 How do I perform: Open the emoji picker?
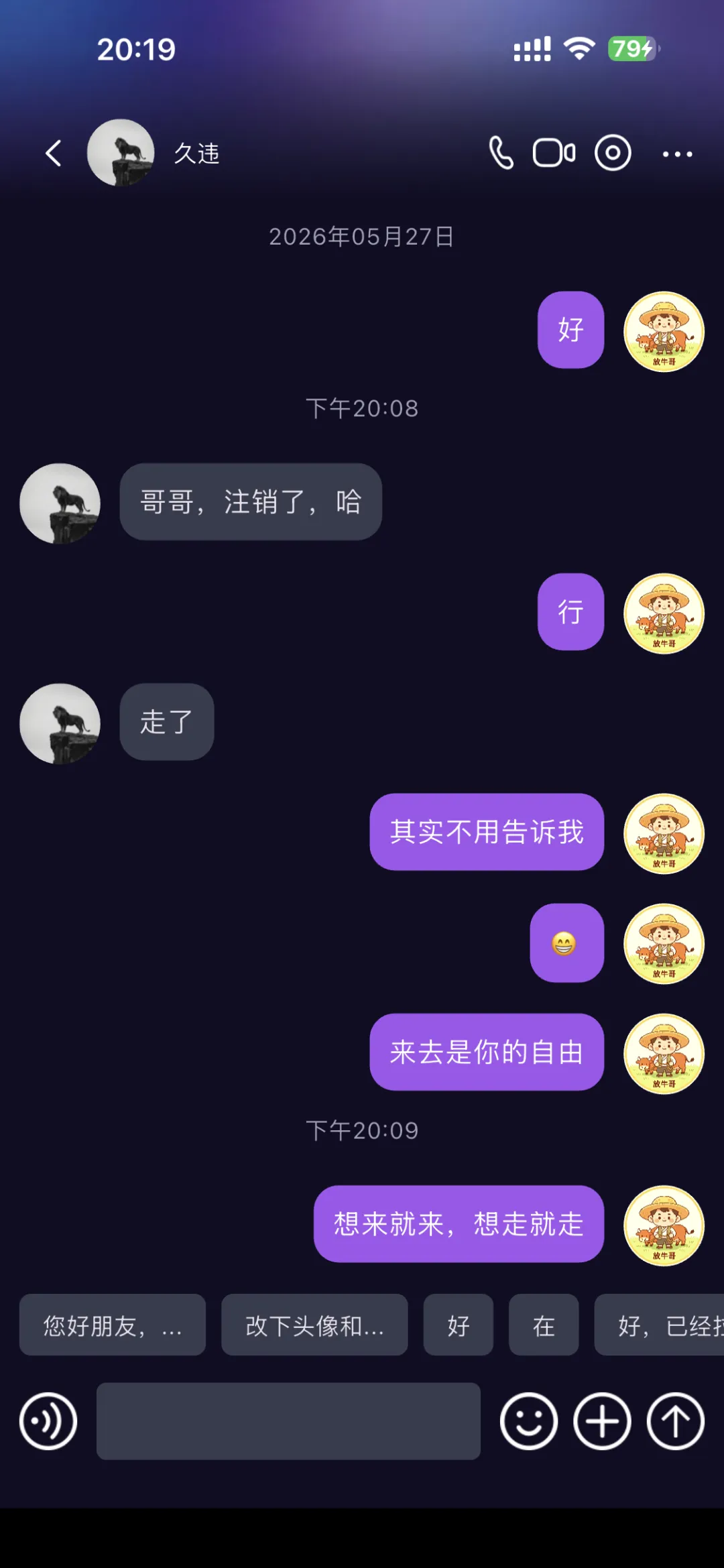528,1421
